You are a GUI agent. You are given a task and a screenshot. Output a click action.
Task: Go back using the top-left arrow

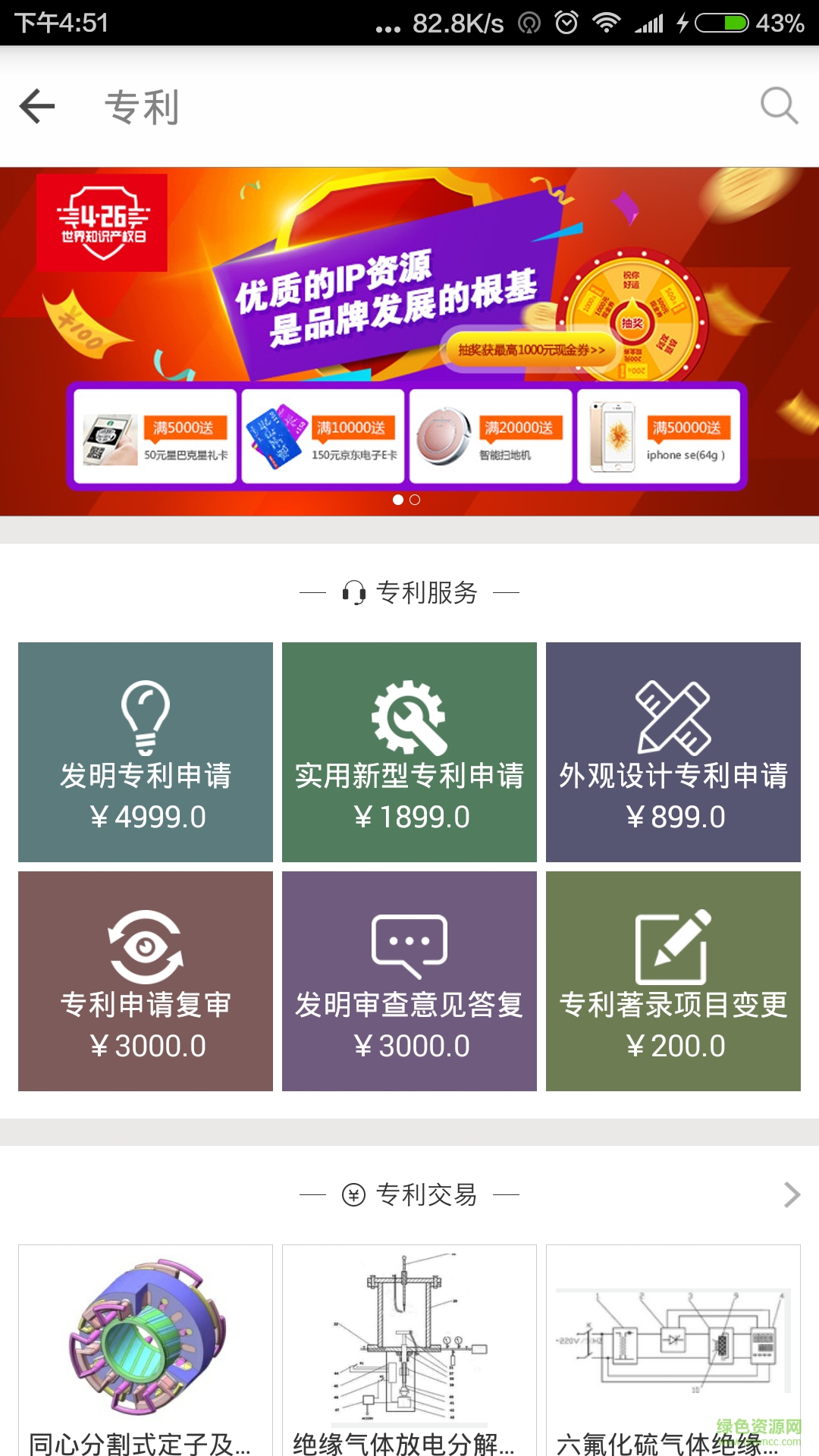tap(37, 106)
